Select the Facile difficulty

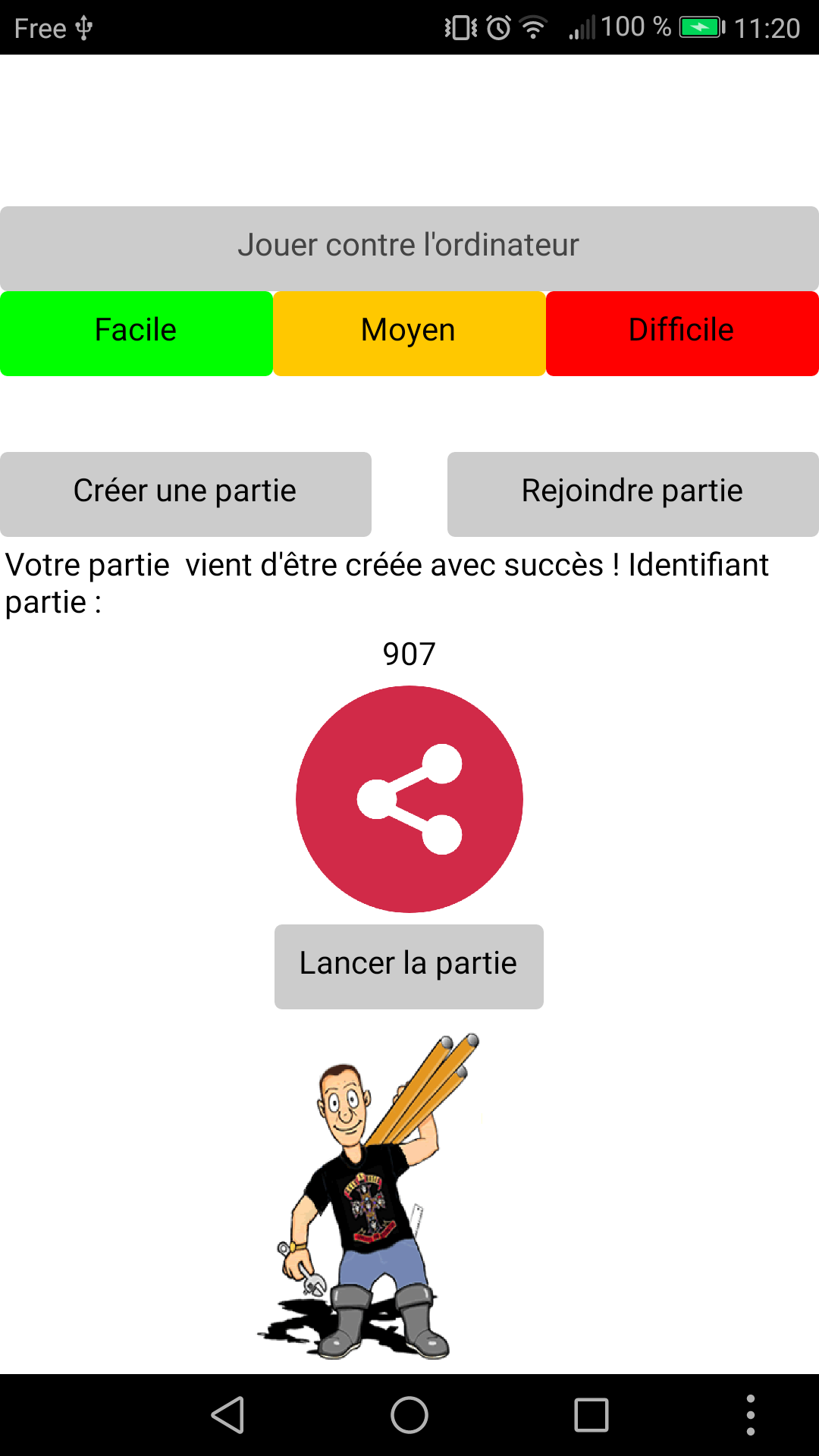pyautogui.click(x=136, y=332)
